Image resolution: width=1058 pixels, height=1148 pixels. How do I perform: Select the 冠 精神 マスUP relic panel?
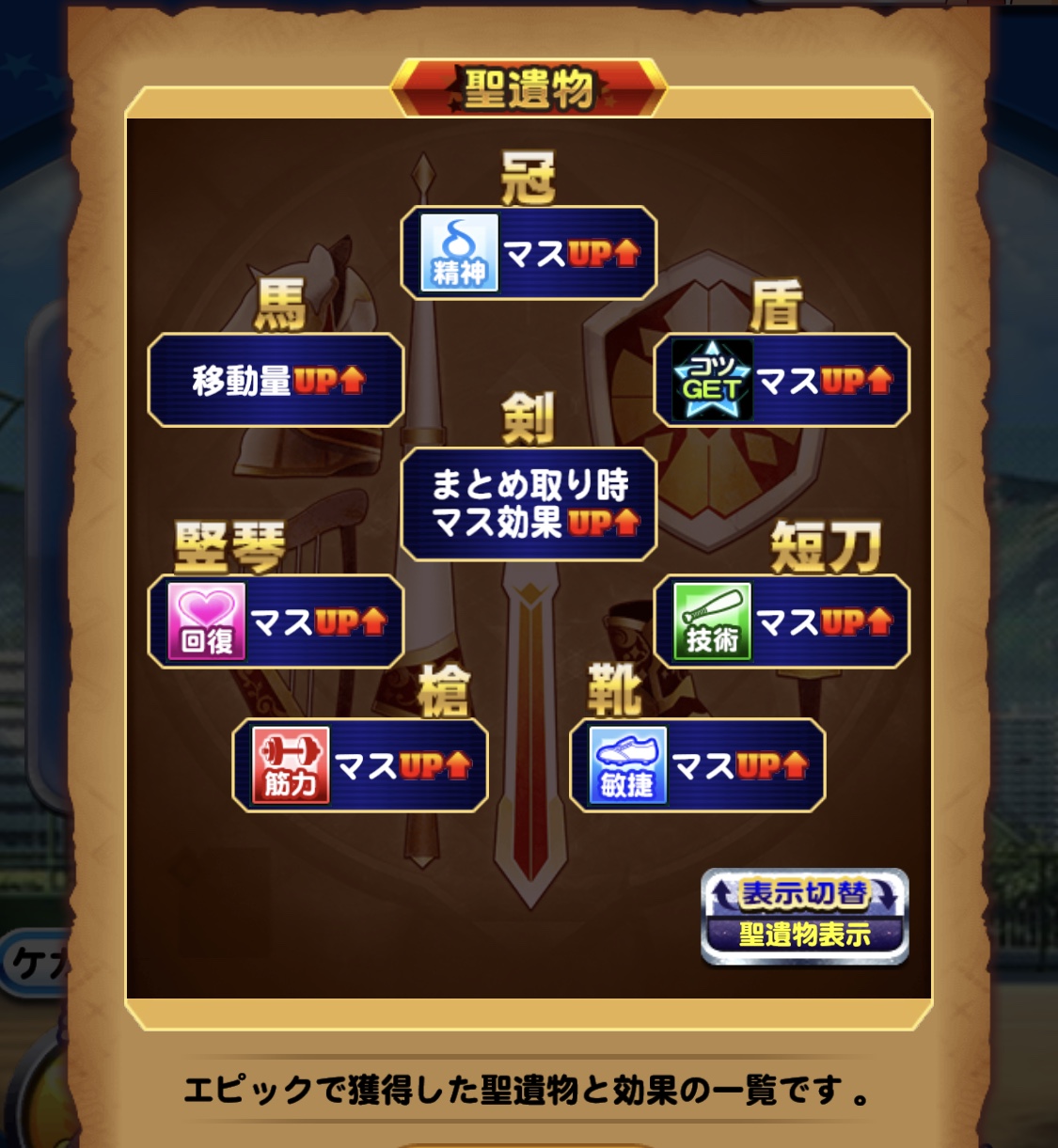(x=529, y=253)
